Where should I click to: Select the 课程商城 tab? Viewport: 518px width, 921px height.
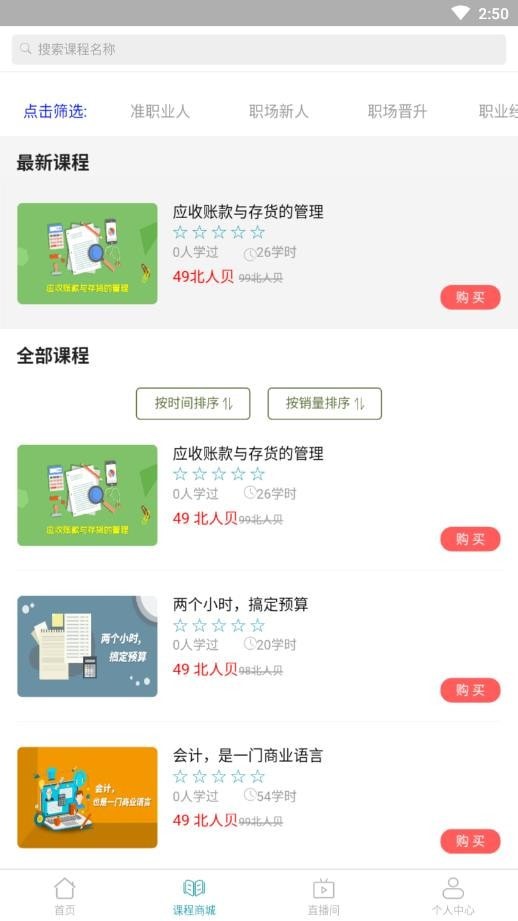194,896
